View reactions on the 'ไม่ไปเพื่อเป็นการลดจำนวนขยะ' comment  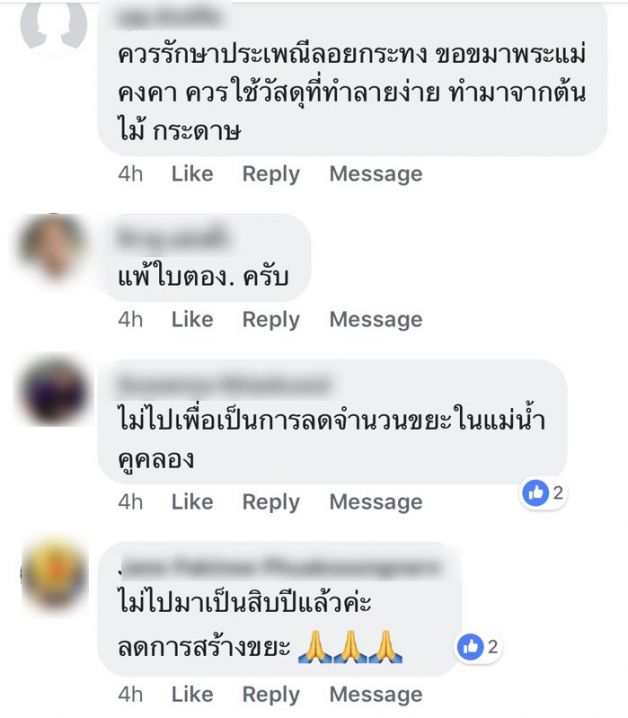544,491
